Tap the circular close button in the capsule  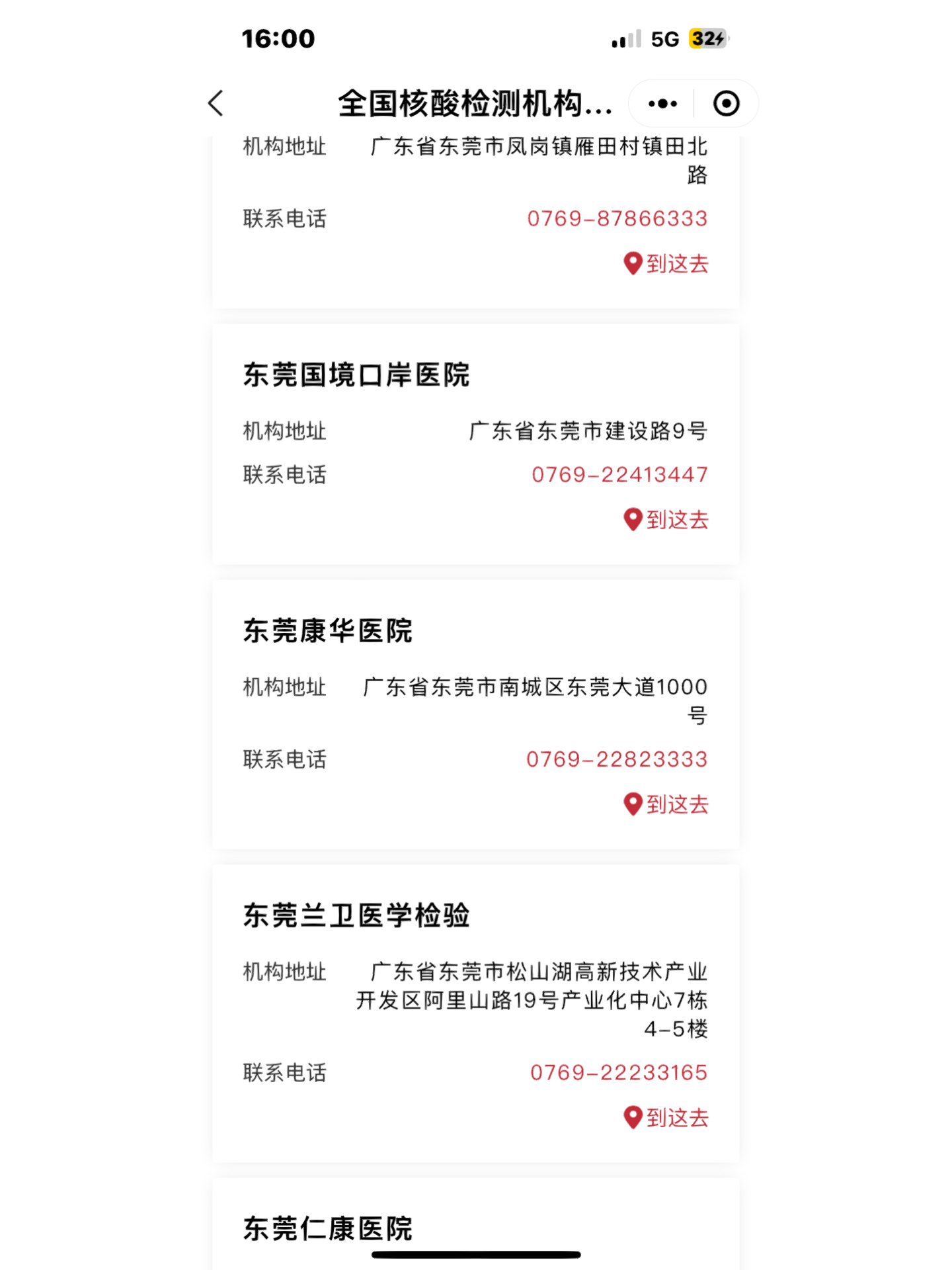click(725, 103)
